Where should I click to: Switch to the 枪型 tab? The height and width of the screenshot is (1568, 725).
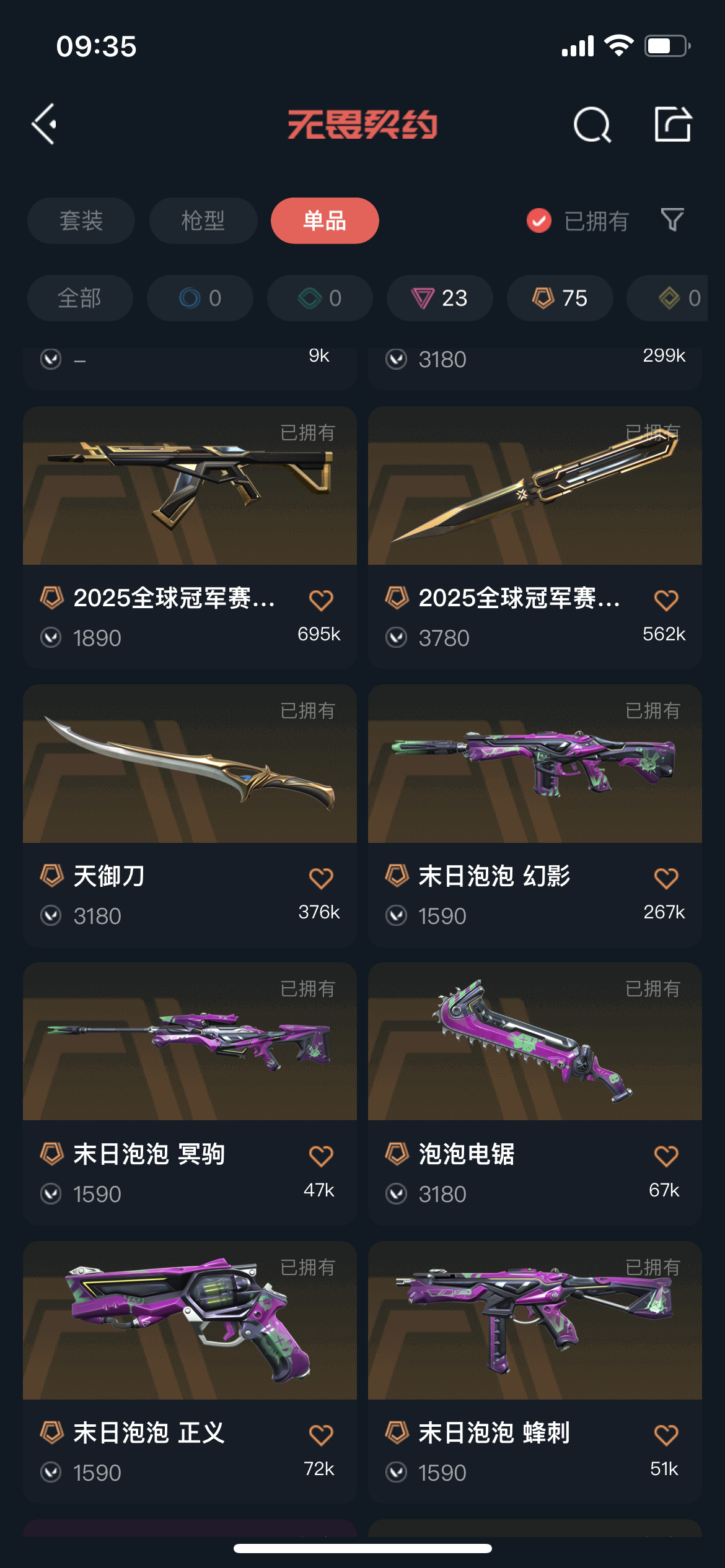click(203, 221)
